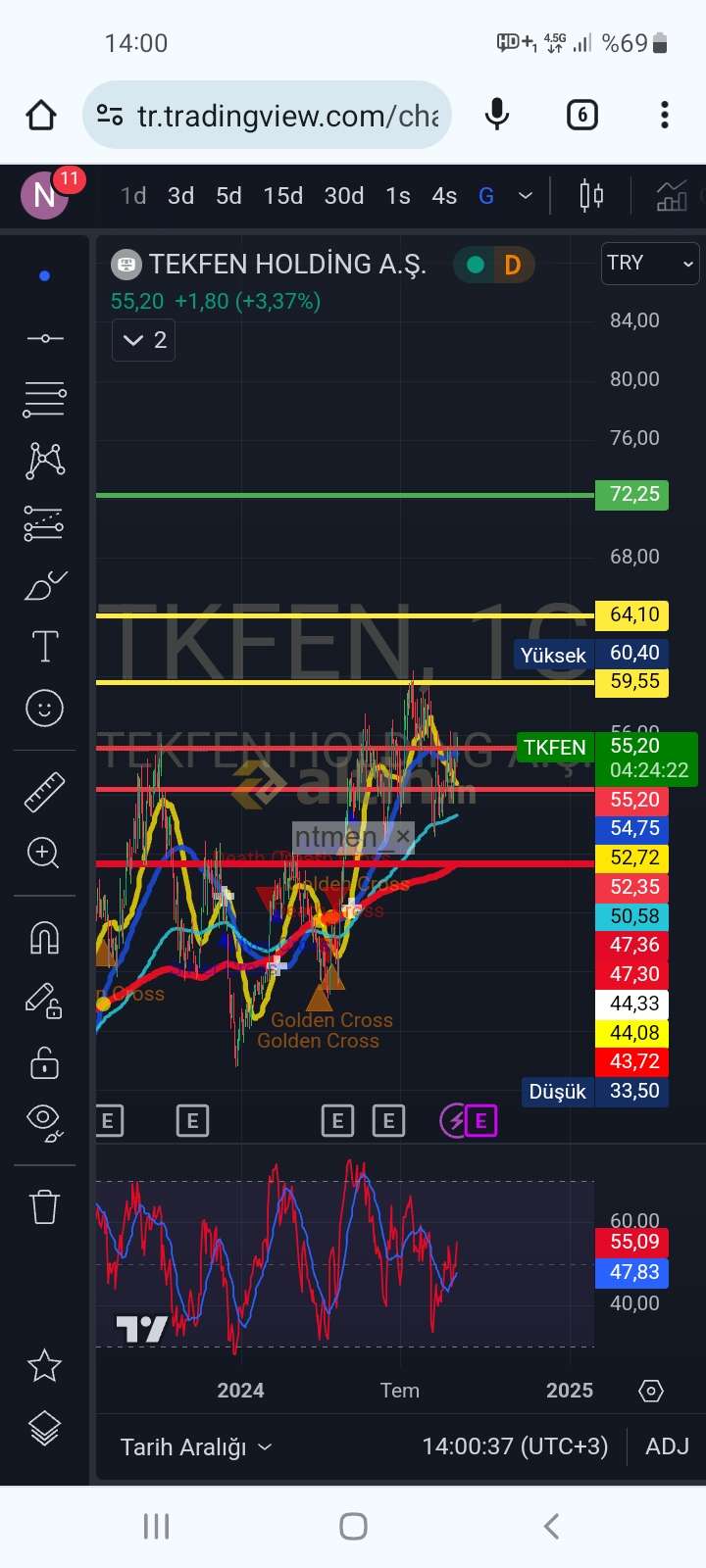The height and width of the screenshot is (1568, 706).
Task: Open chart scale settings gear
Action: pyautogui.click(x=650, y=1391)
